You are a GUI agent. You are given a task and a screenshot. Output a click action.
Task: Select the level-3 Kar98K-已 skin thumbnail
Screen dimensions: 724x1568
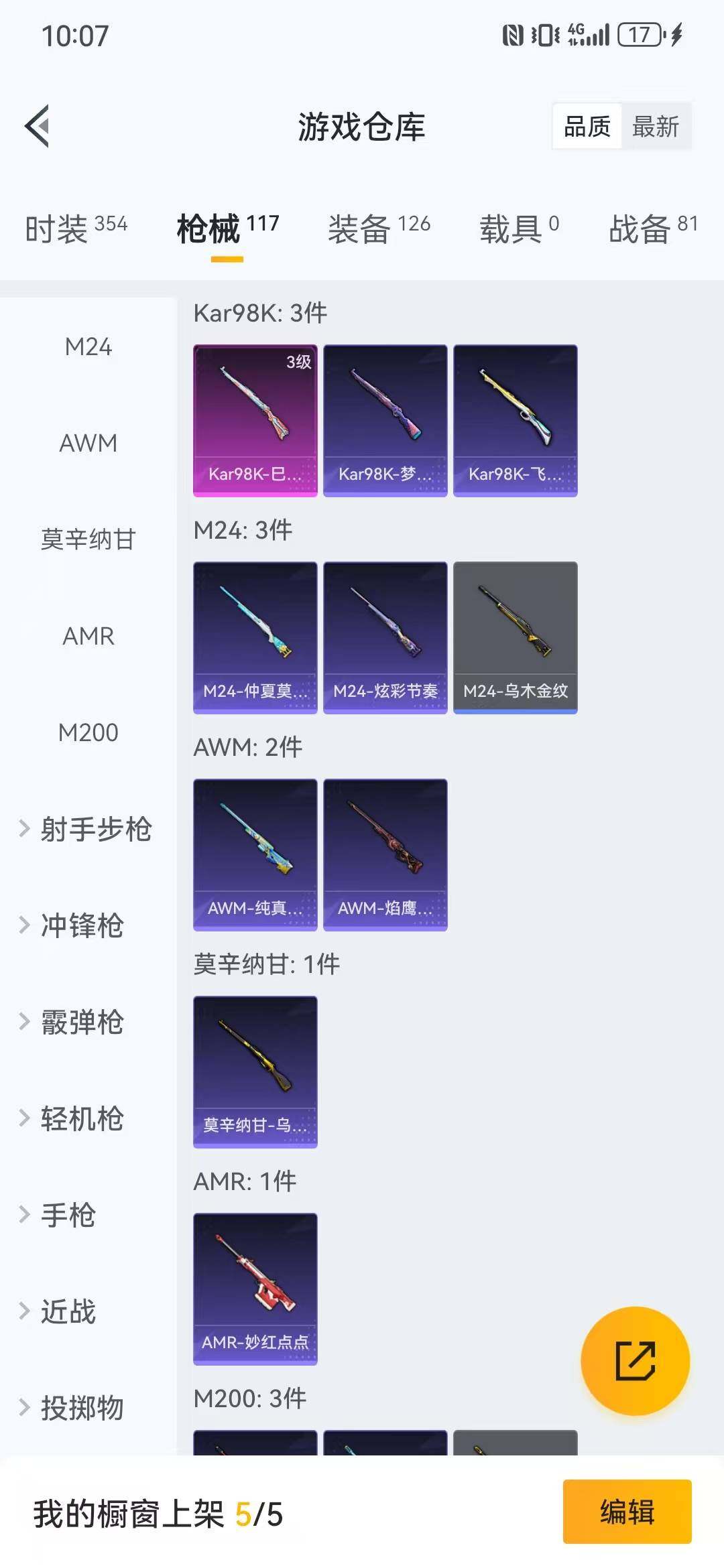255,419
